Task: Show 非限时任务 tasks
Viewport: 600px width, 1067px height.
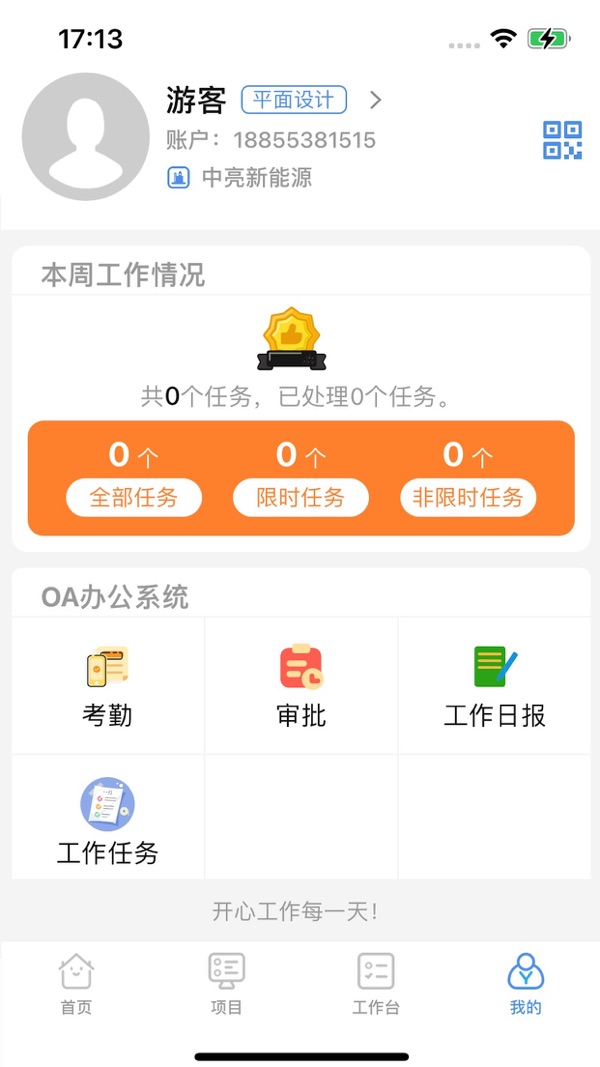Action: [x=468, y=497]
